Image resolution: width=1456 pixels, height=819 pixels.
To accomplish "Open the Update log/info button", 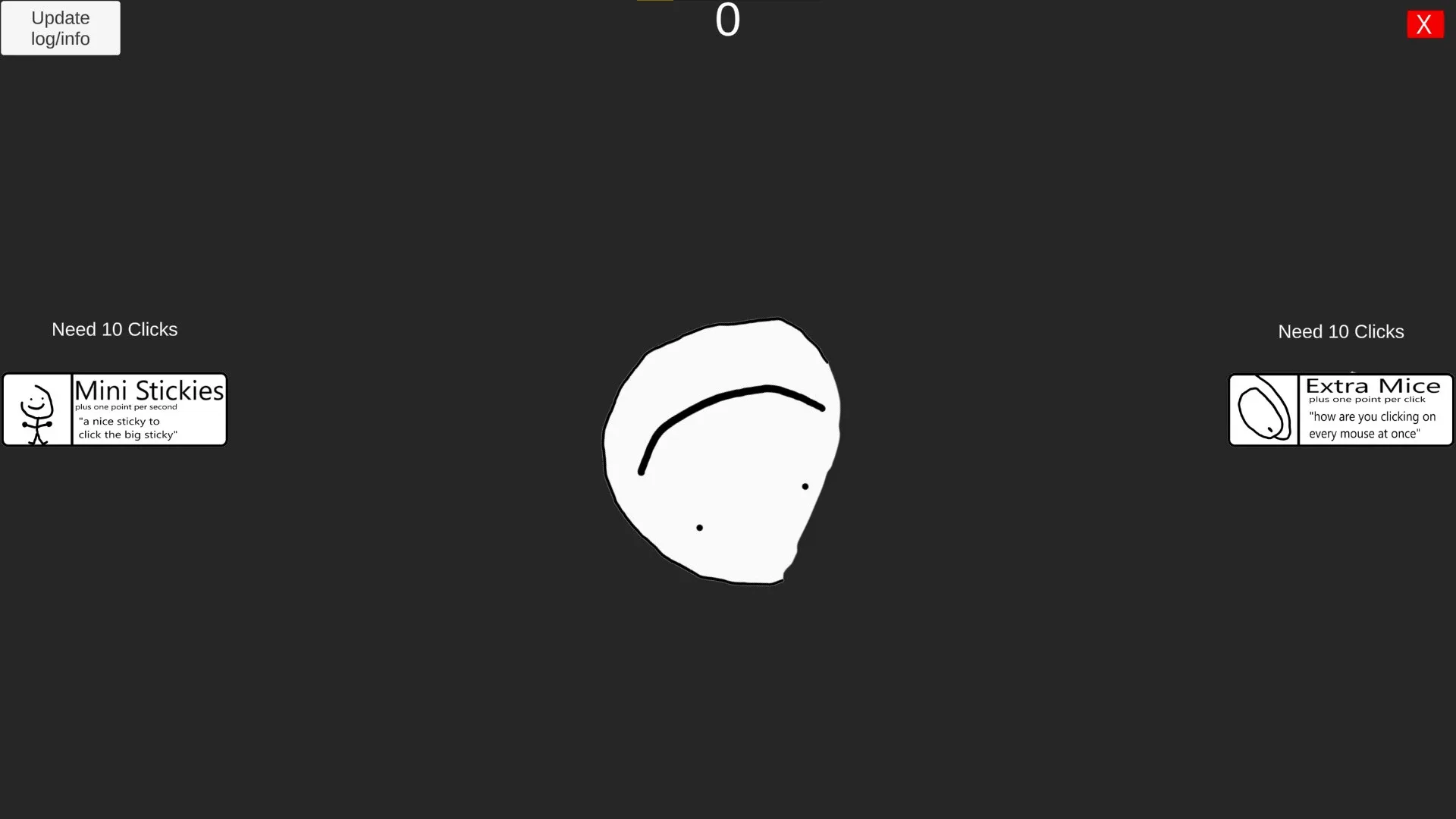I will pos(61,28).
